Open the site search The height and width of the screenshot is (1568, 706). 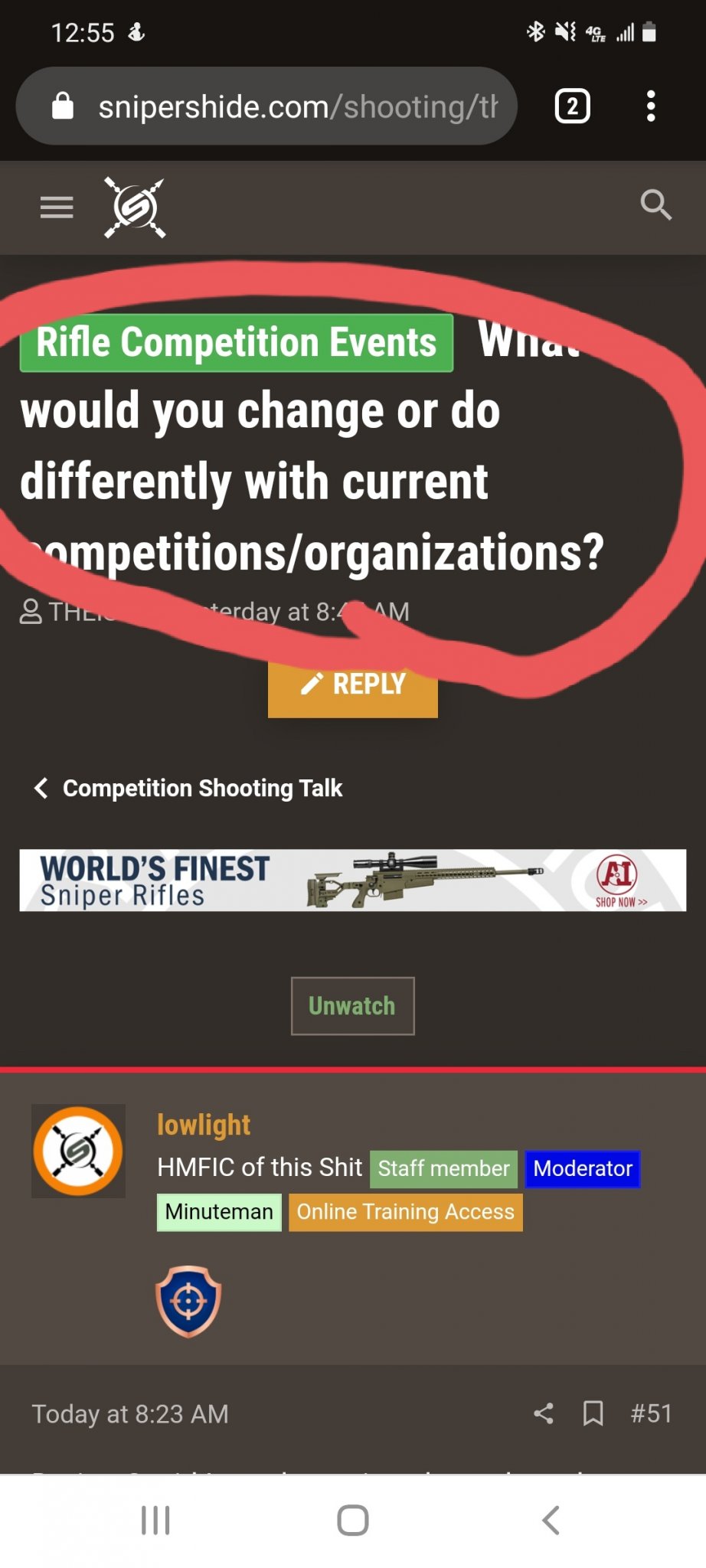point(655,205)
